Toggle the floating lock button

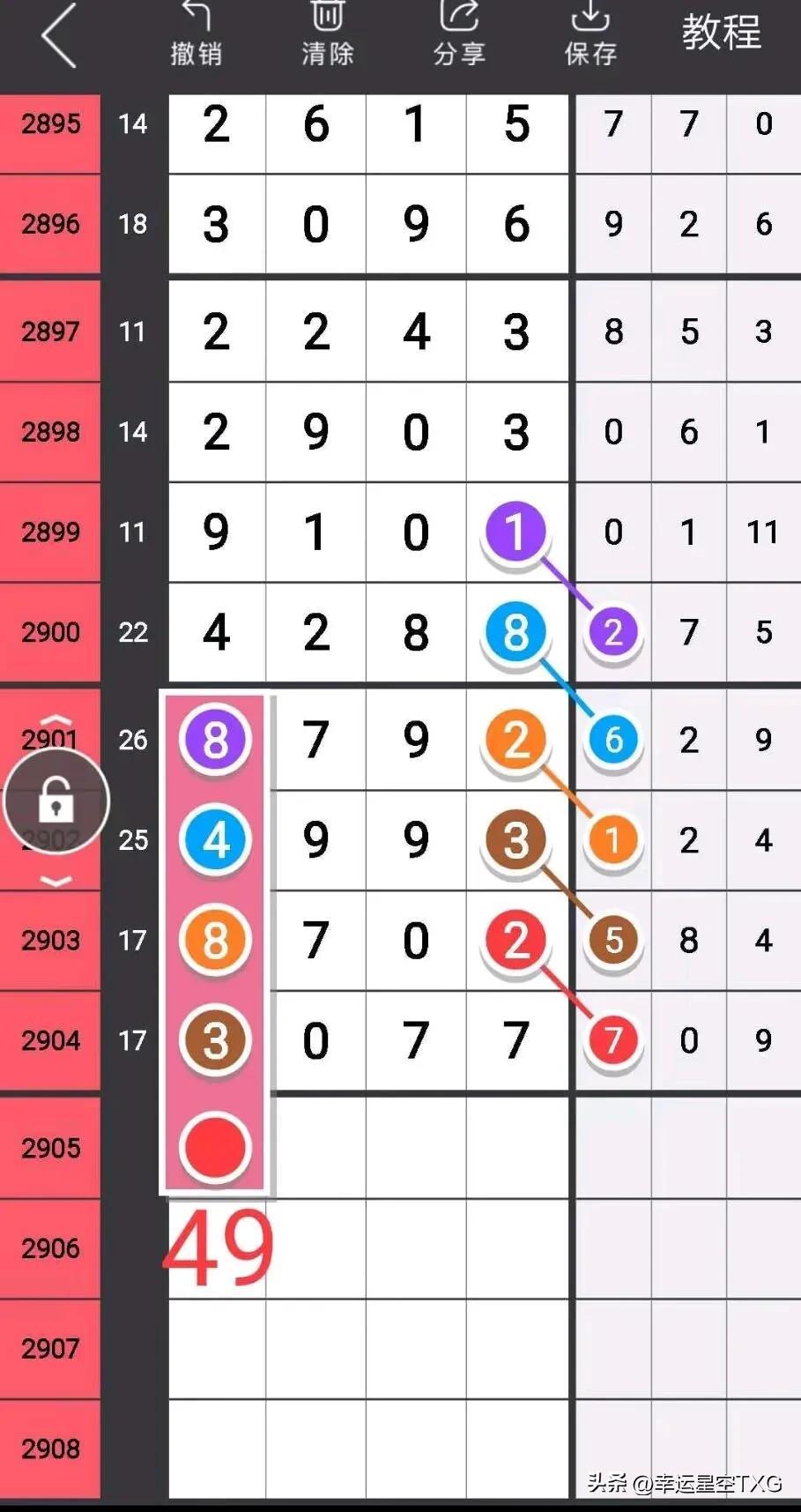click(56, 801)
